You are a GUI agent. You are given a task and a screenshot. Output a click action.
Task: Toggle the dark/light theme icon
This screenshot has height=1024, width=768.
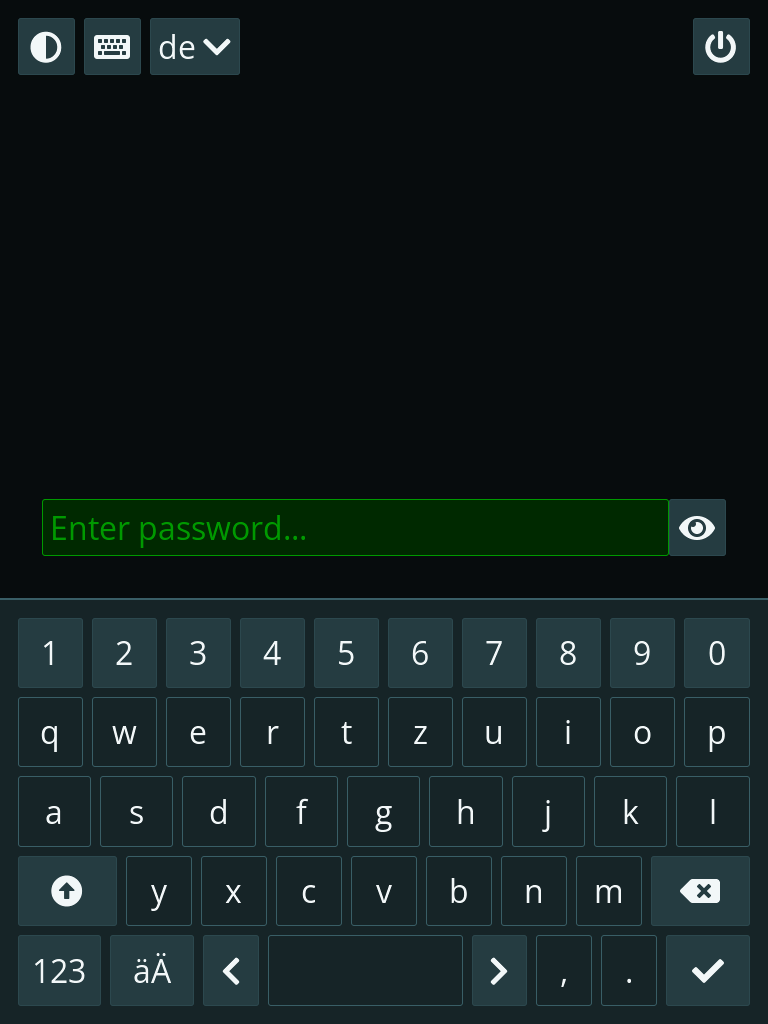[x=46, y=47]
